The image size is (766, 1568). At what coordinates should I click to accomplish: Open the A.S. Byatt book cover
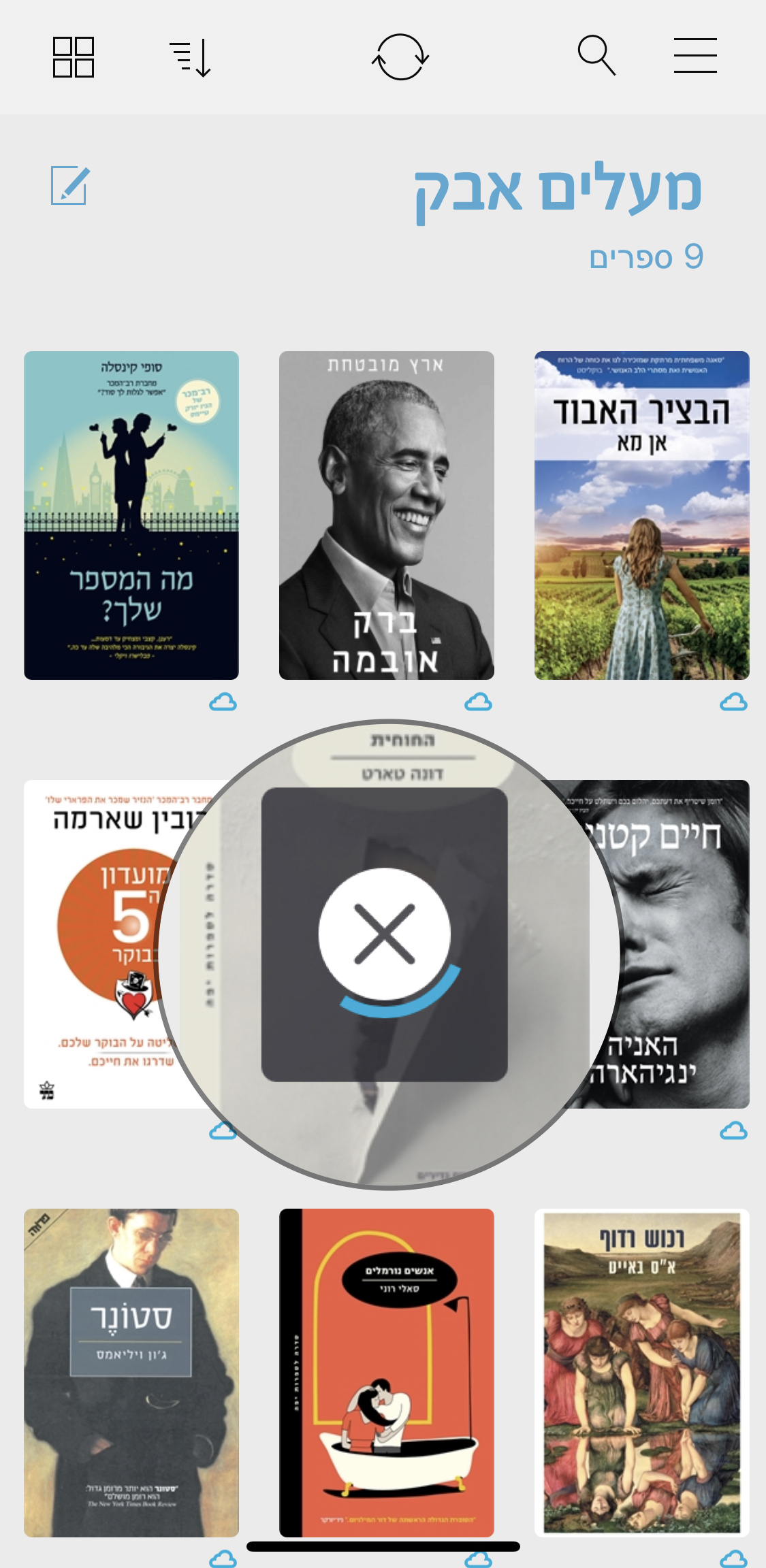tap(641, 1373)
